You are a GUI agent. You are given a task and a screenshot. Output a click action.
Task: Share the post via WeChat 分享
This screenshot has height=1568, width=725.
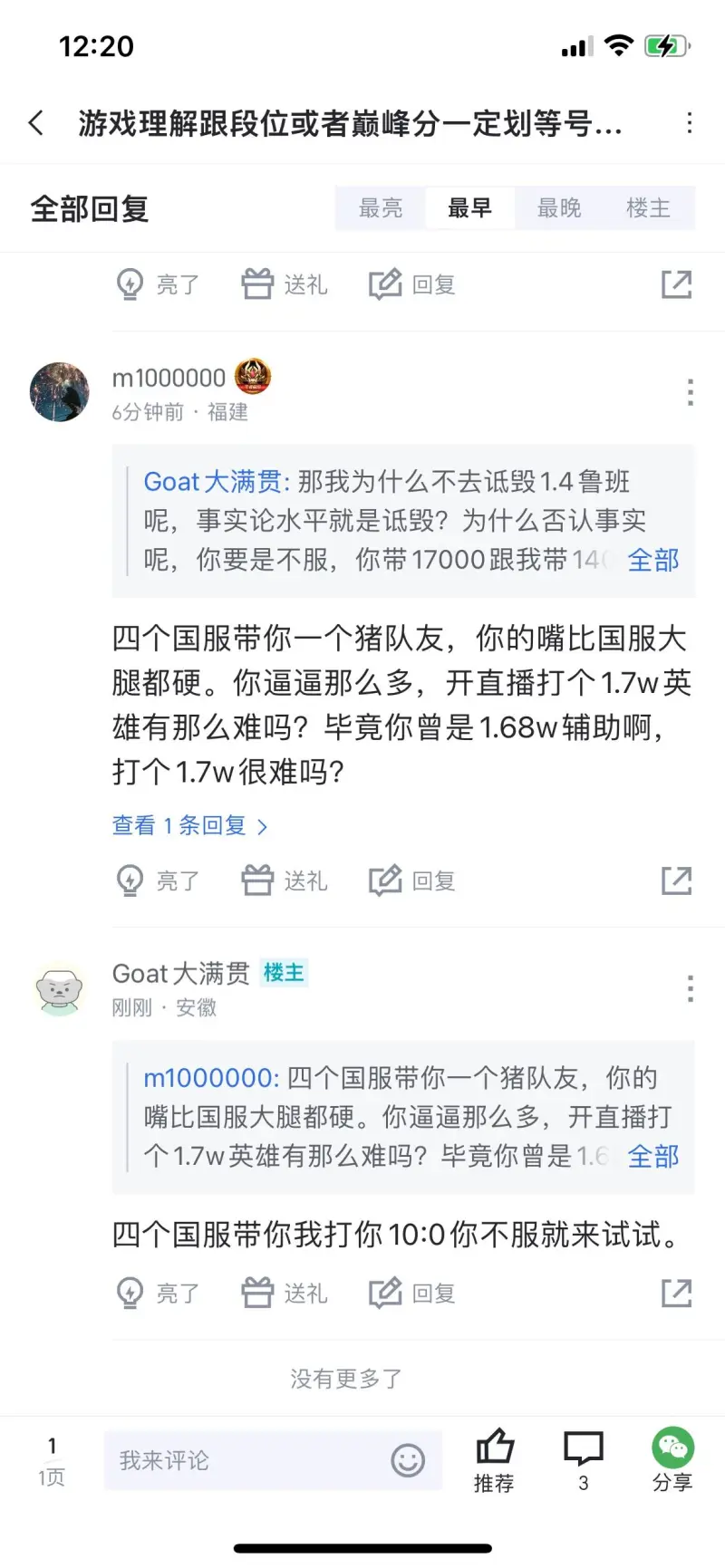point(672,1460)
